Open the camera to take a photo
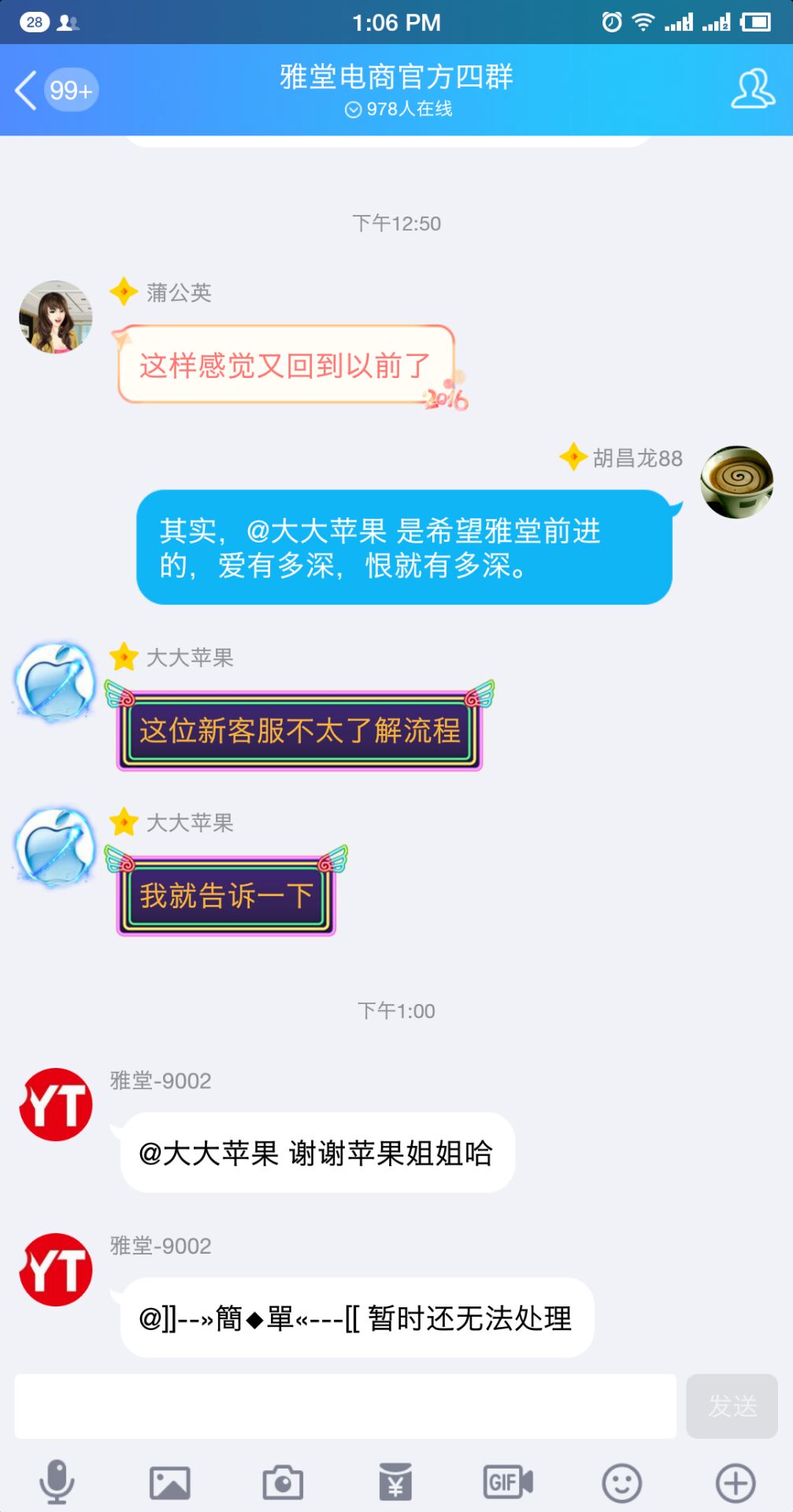The width and height of the screenshot is (793, 1512). tap(283, 1482)
